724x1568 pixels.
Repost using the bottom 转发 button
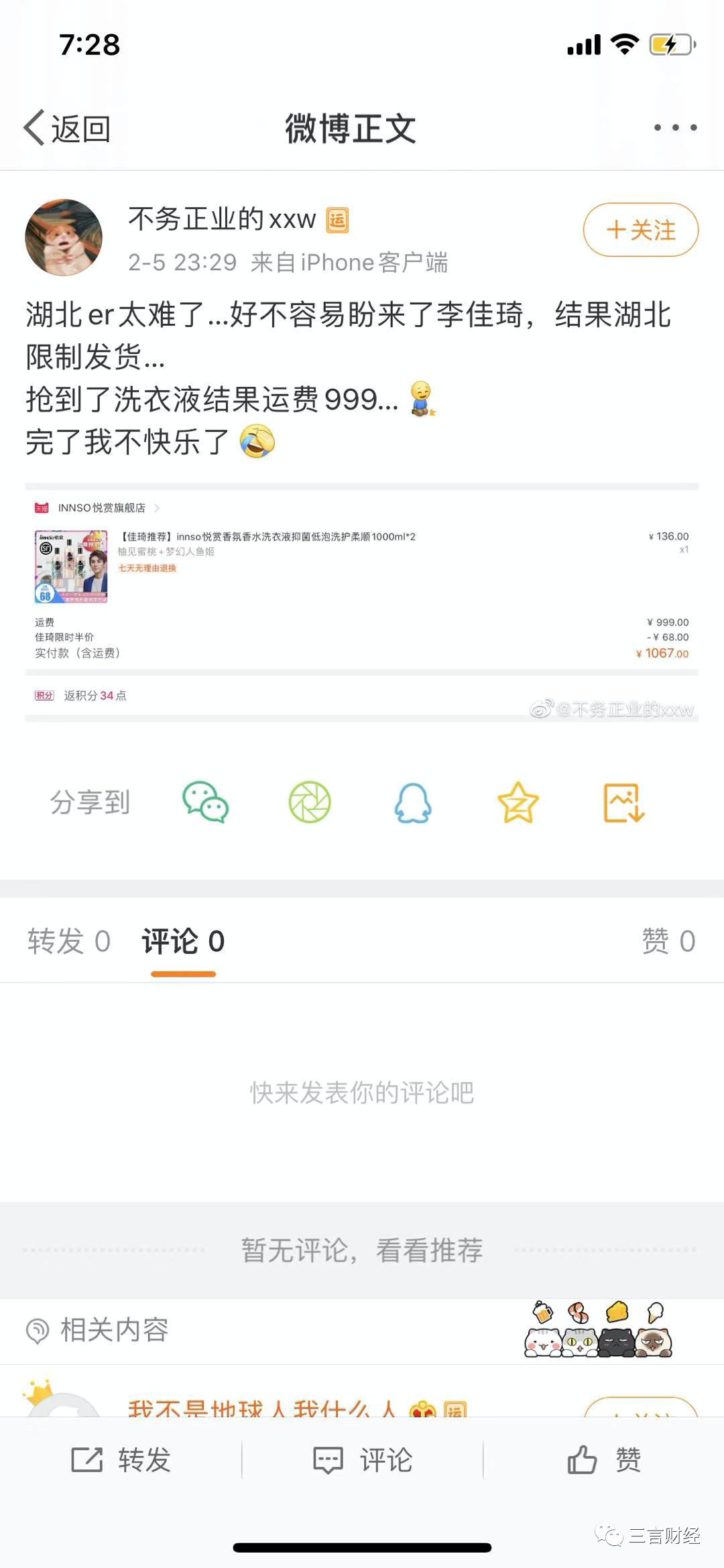[121, 1459]
